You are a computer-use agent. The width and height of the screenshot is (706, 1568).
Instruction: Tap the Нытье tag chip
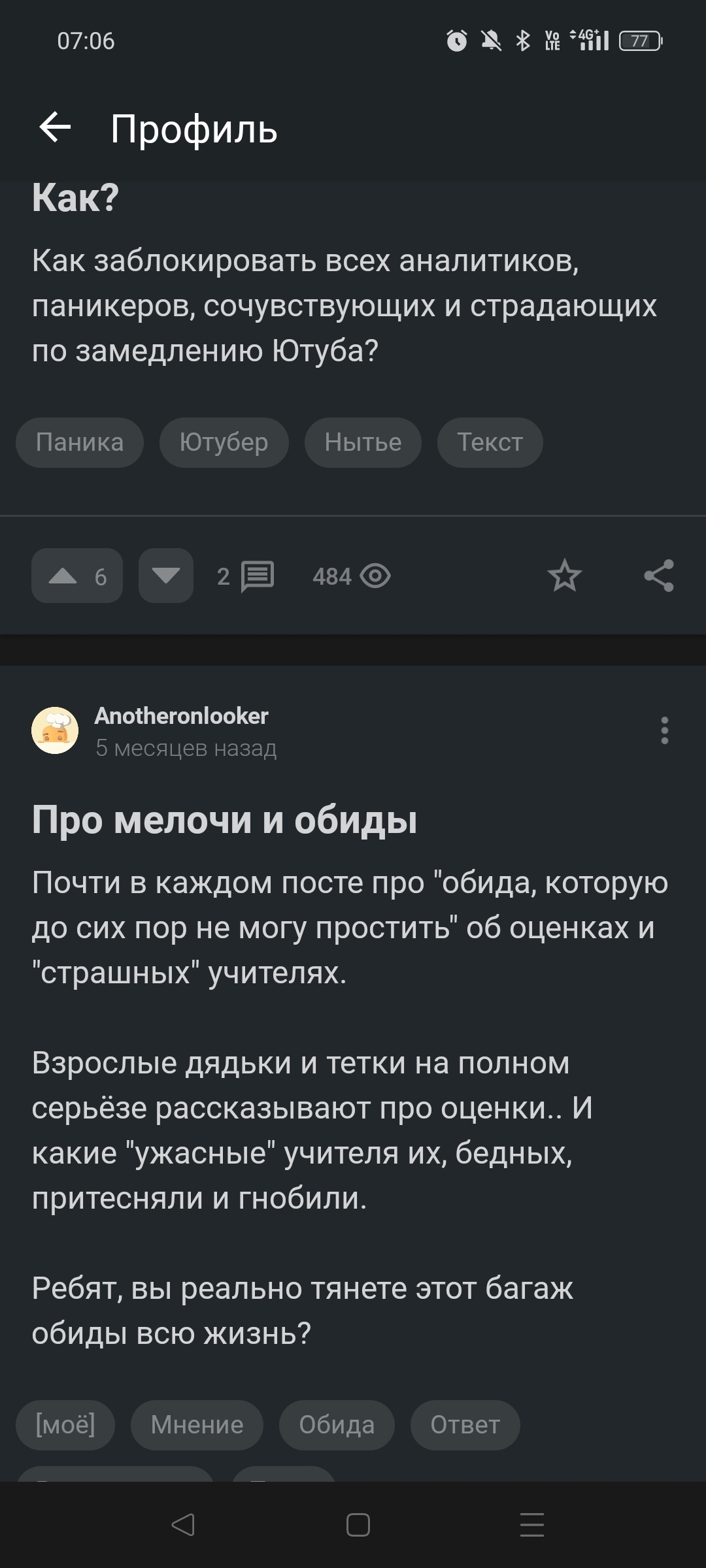pyautogui.click(x=363, y=442)
